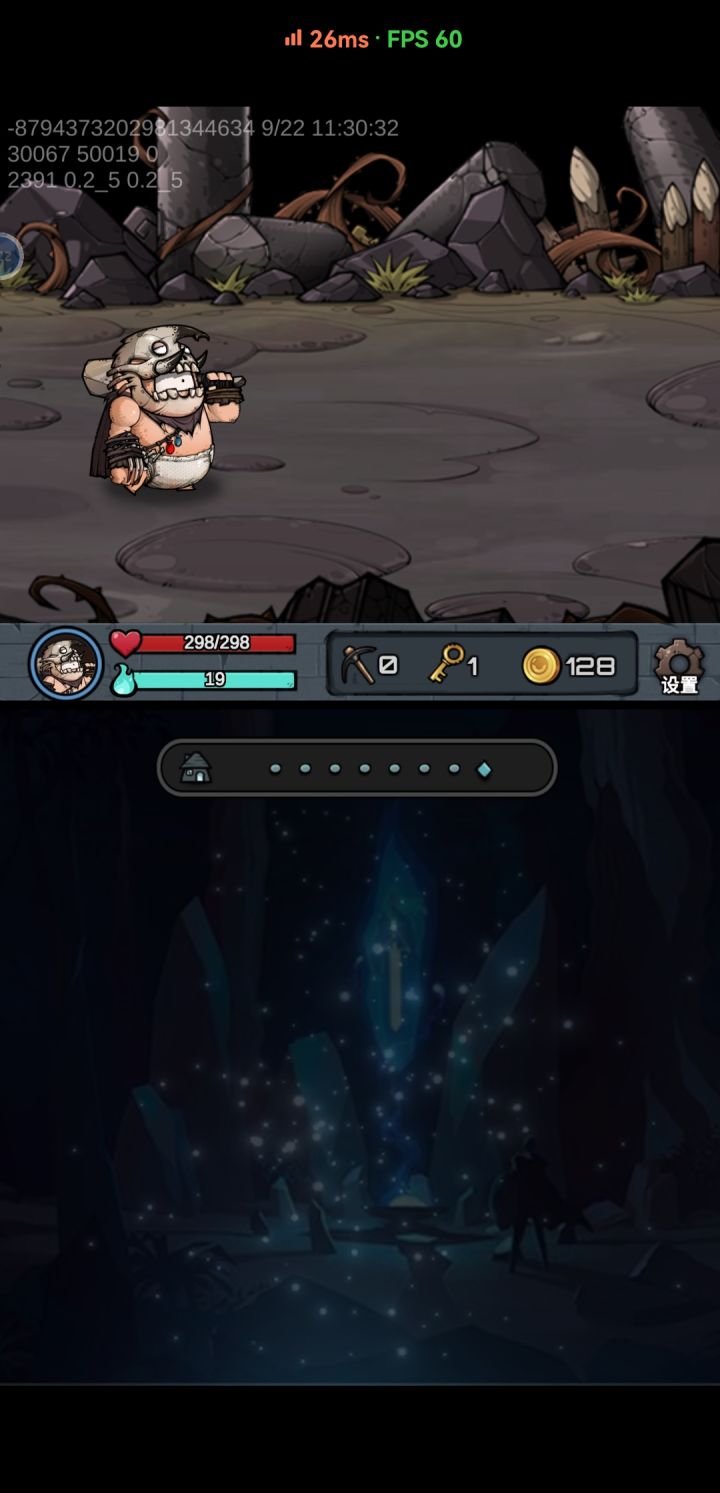Tap the health bar reading 298/298
The image size is (720, 1493).
(x=218, y=644)
